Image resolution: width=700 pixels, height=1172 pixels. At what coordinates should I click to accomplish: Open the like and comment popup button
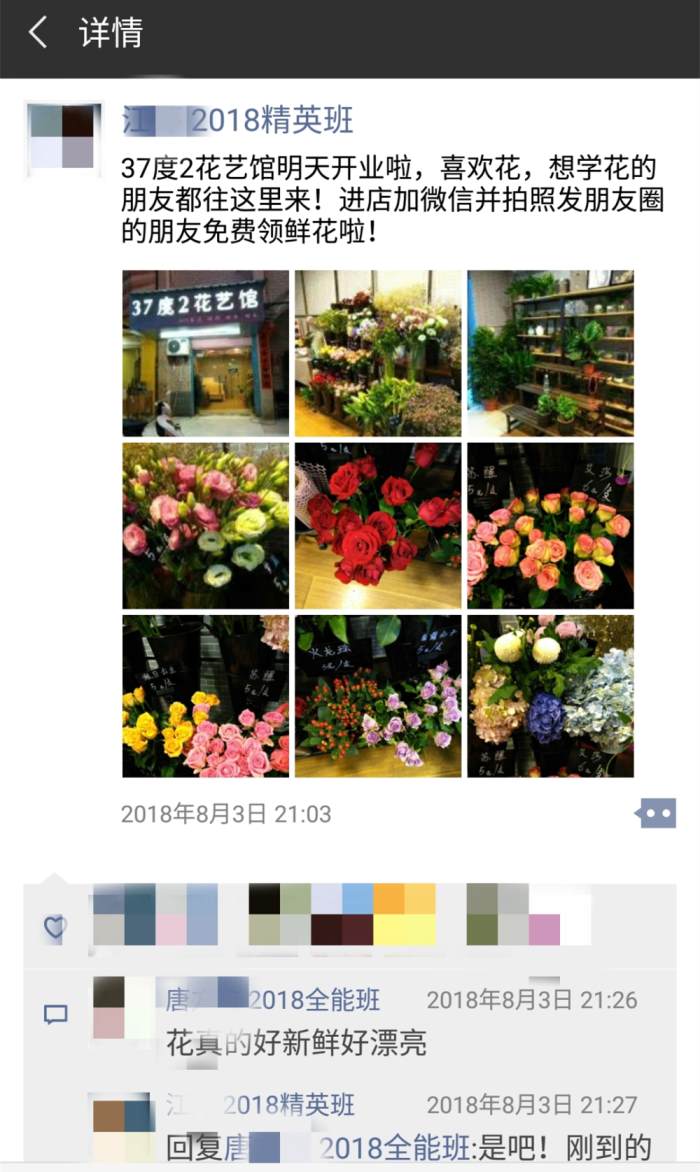[655, 814]
